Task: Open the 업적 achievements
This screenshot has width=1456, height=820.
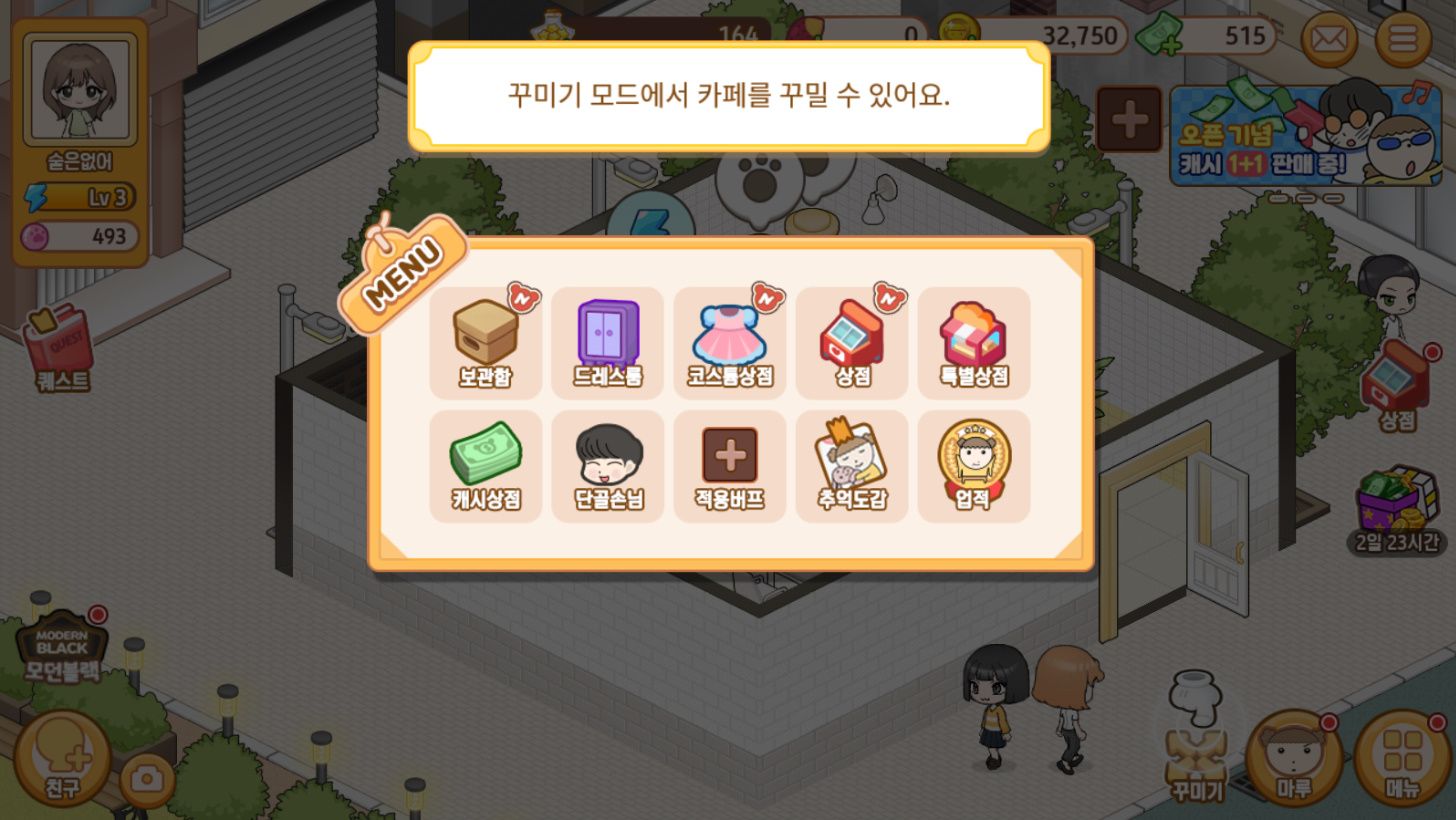Action: [974, 465]
